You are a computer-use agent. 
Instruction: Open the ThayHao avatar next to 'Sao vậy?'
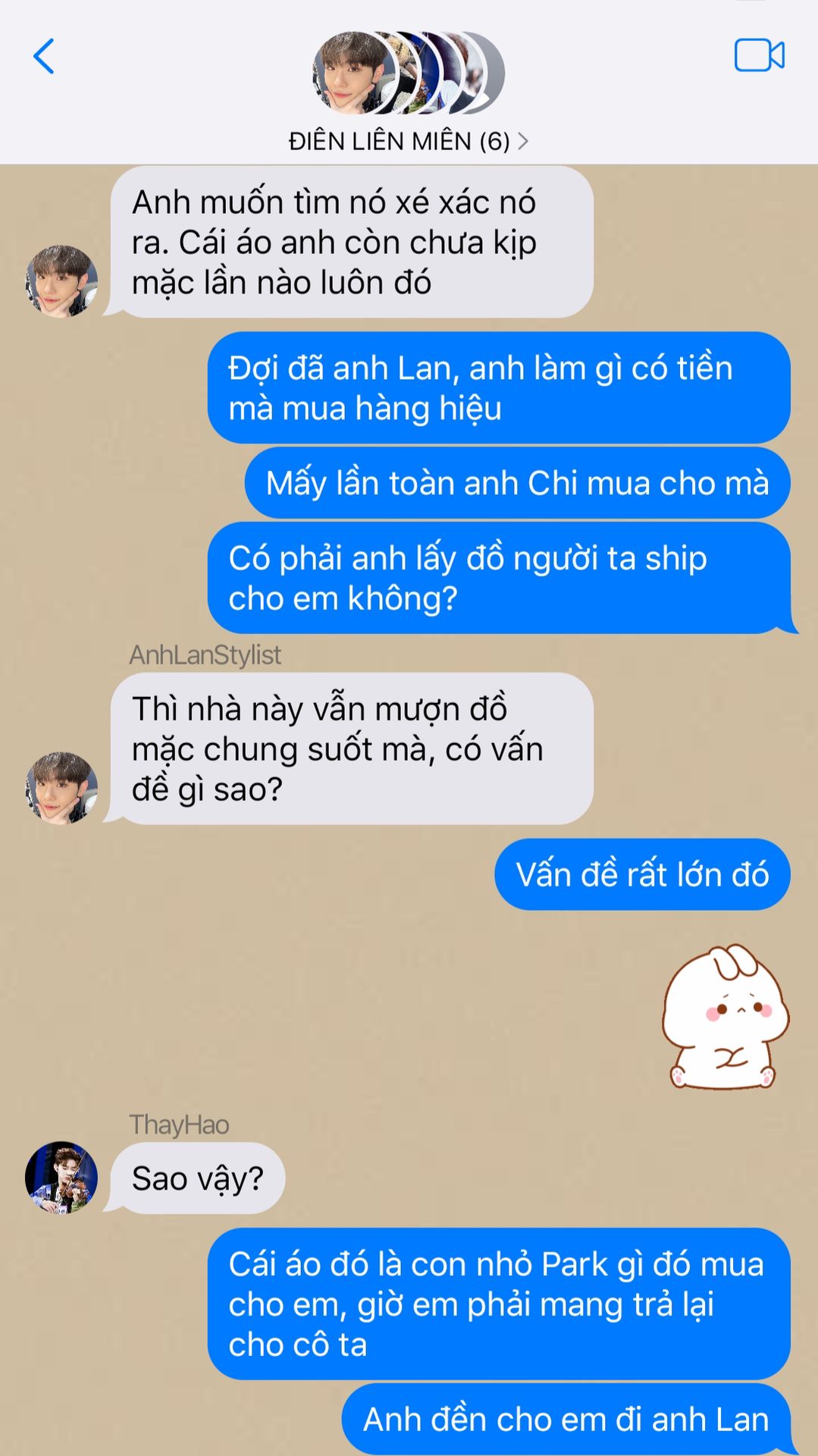point(61,1178)
